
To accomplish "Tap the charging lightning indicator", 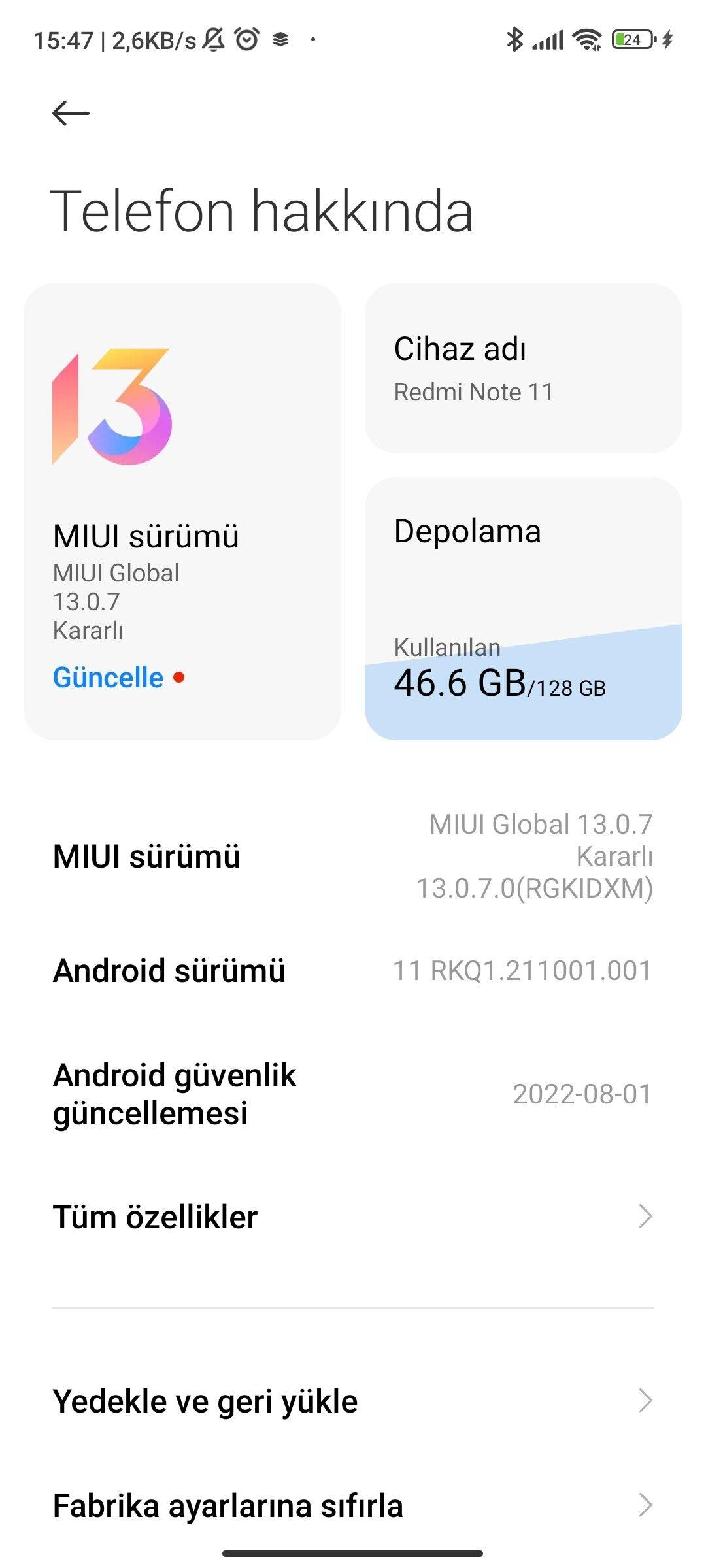I will [x=666, y=41].
